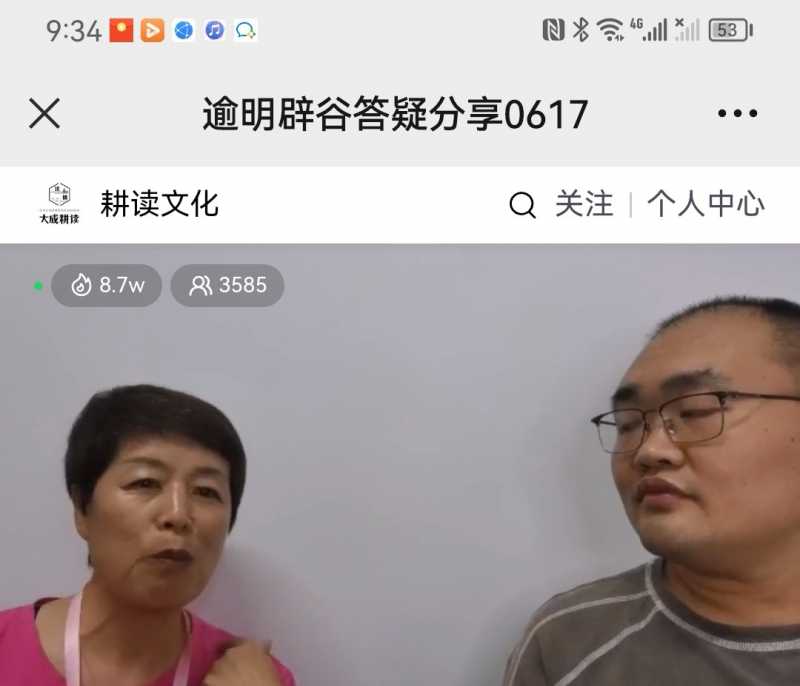This screenshot has width=800, height=686.
Task: Close the live page with the X
Action: 44,114
